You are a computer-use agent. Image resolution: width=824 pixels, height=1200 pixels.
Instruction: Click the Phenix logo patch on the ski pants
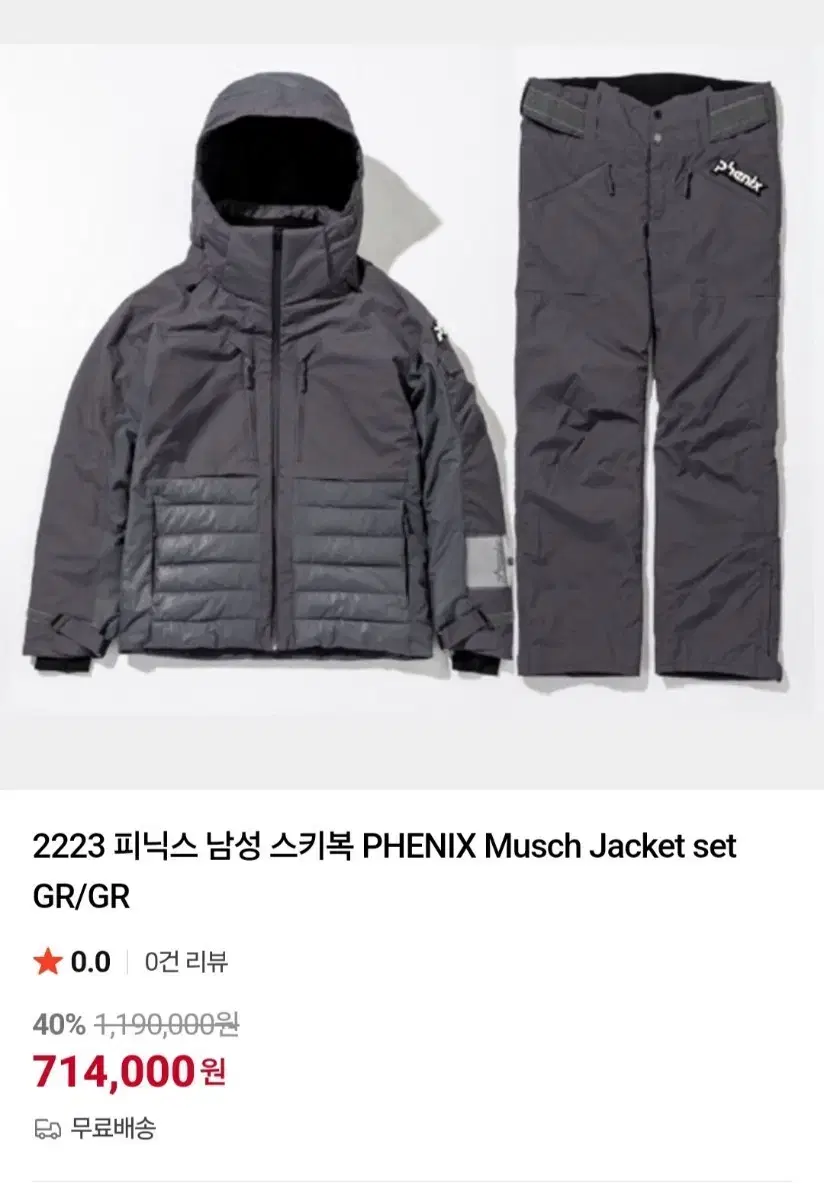point(739,173)
